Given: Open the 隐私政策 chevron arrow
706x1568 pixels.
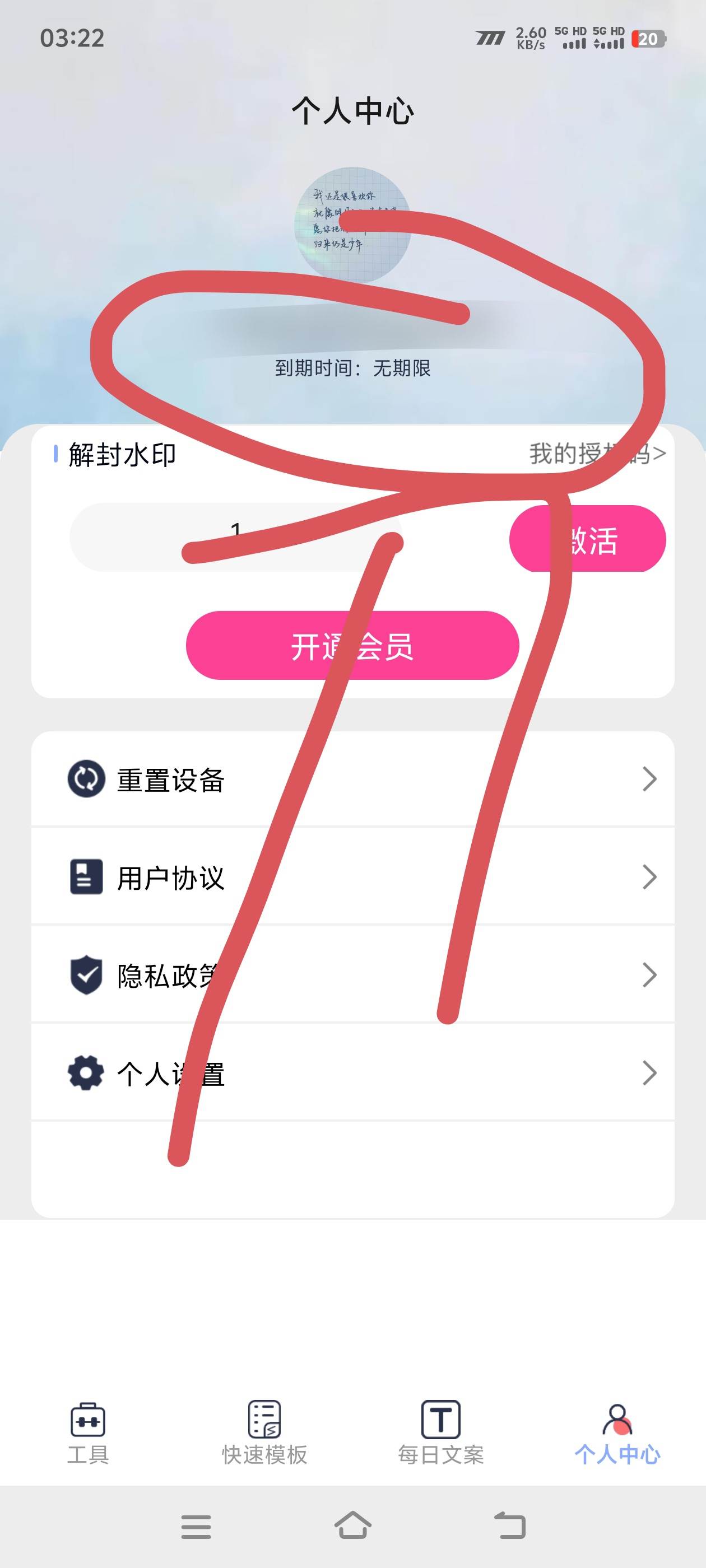Looking at the screenshot, I should pyautogui.click(x=649, y=975).
